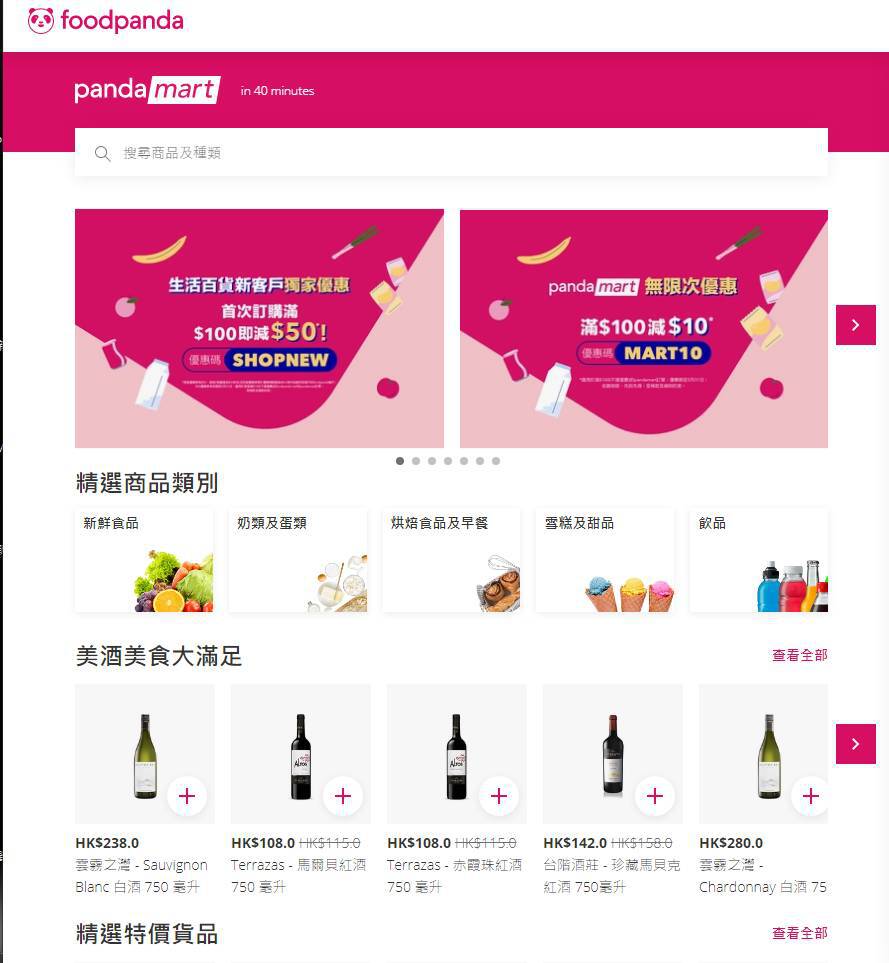Show more wines with the next arrow

855,744
